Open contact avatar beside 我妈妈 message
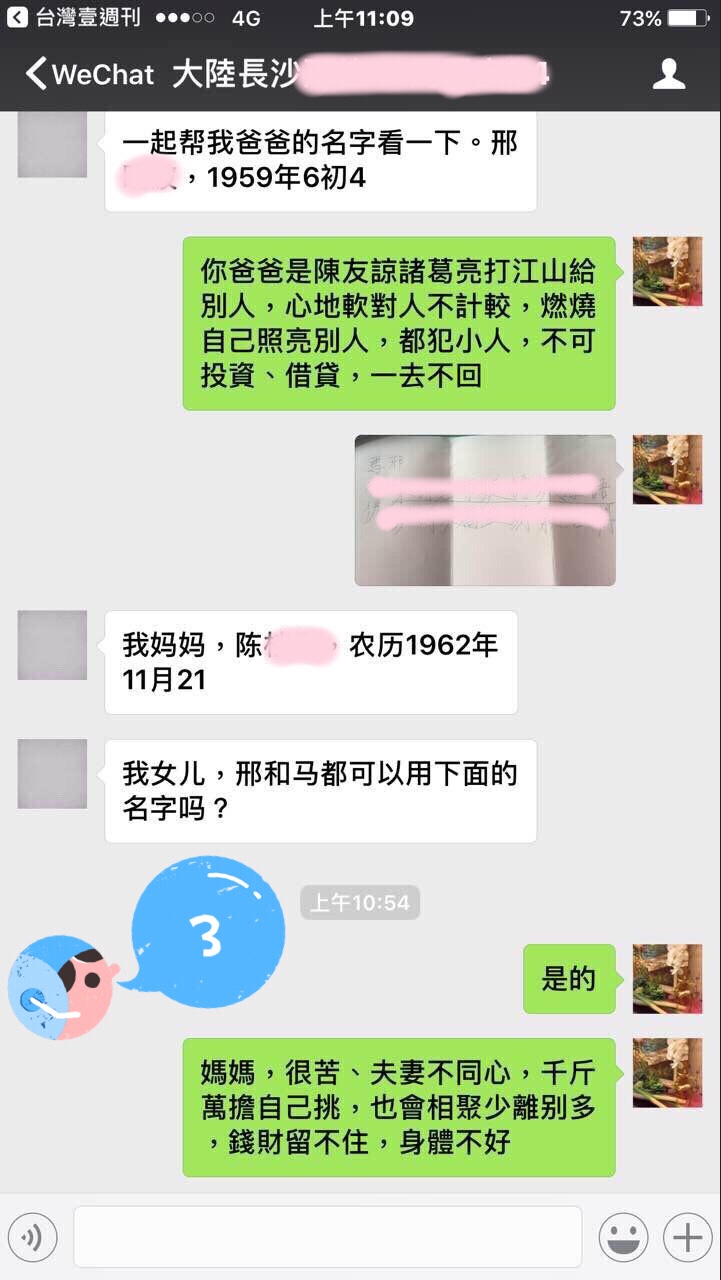 coord(52,645)
